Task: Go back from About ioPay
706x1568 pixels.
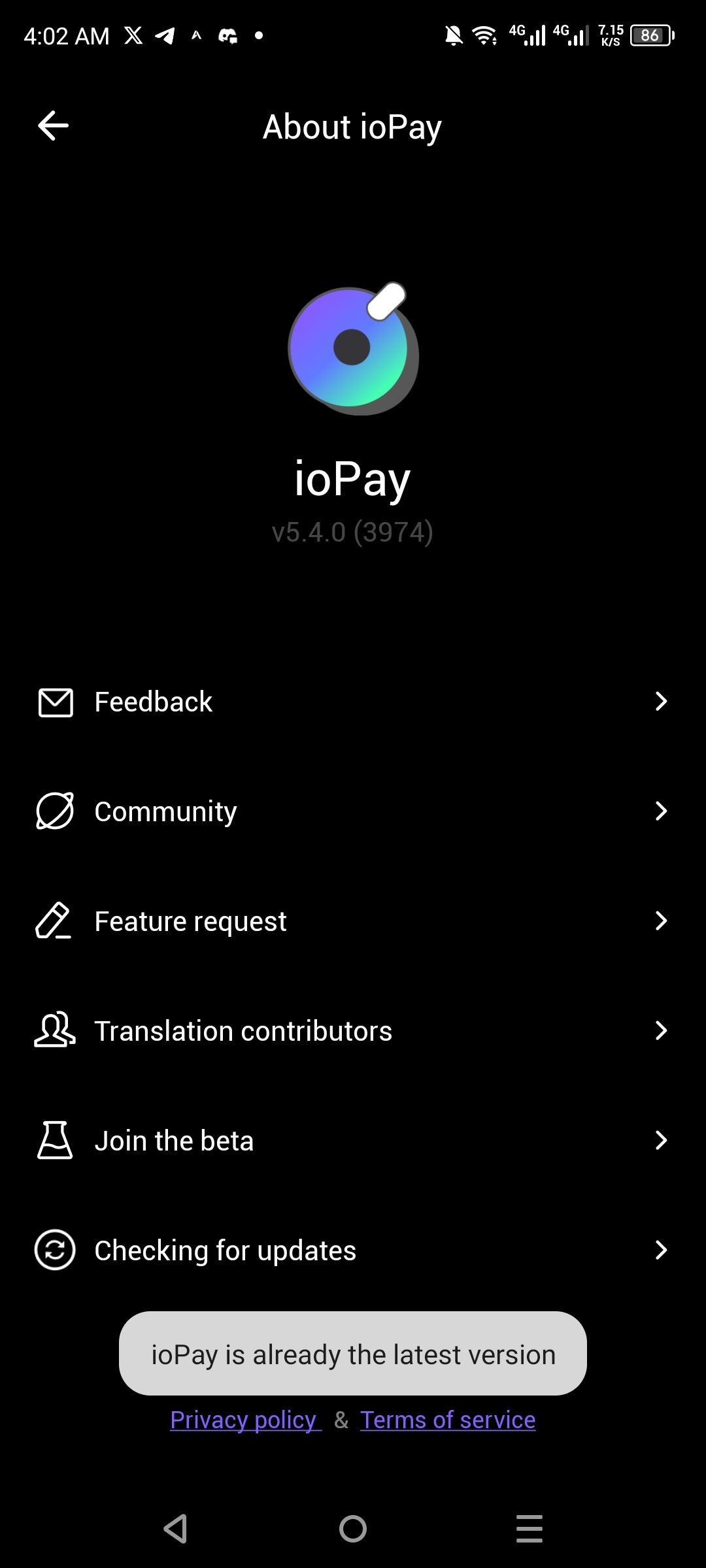Action: 54,125
